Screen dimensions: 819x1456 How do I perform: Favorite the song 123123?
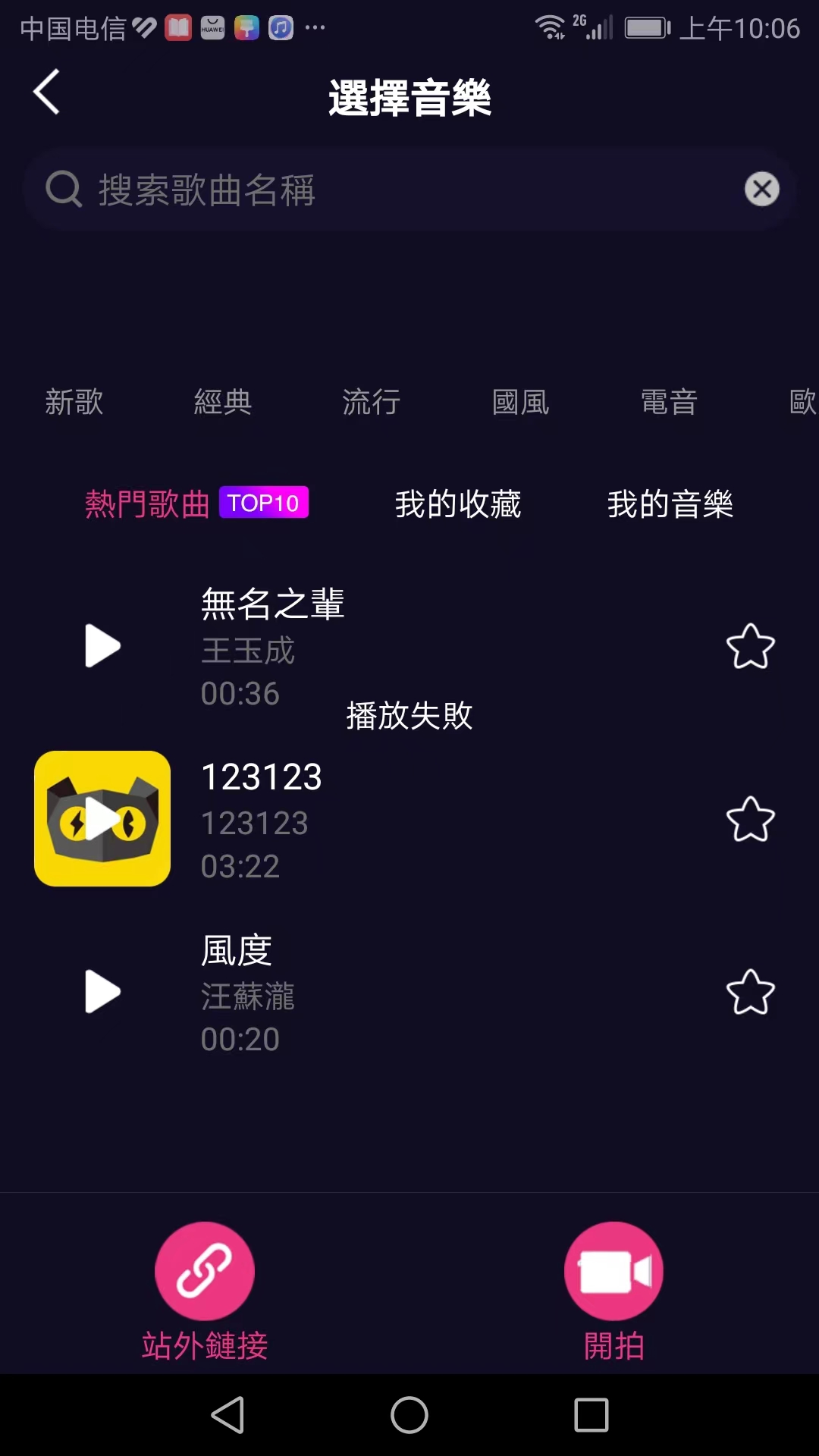coord(750,820)
